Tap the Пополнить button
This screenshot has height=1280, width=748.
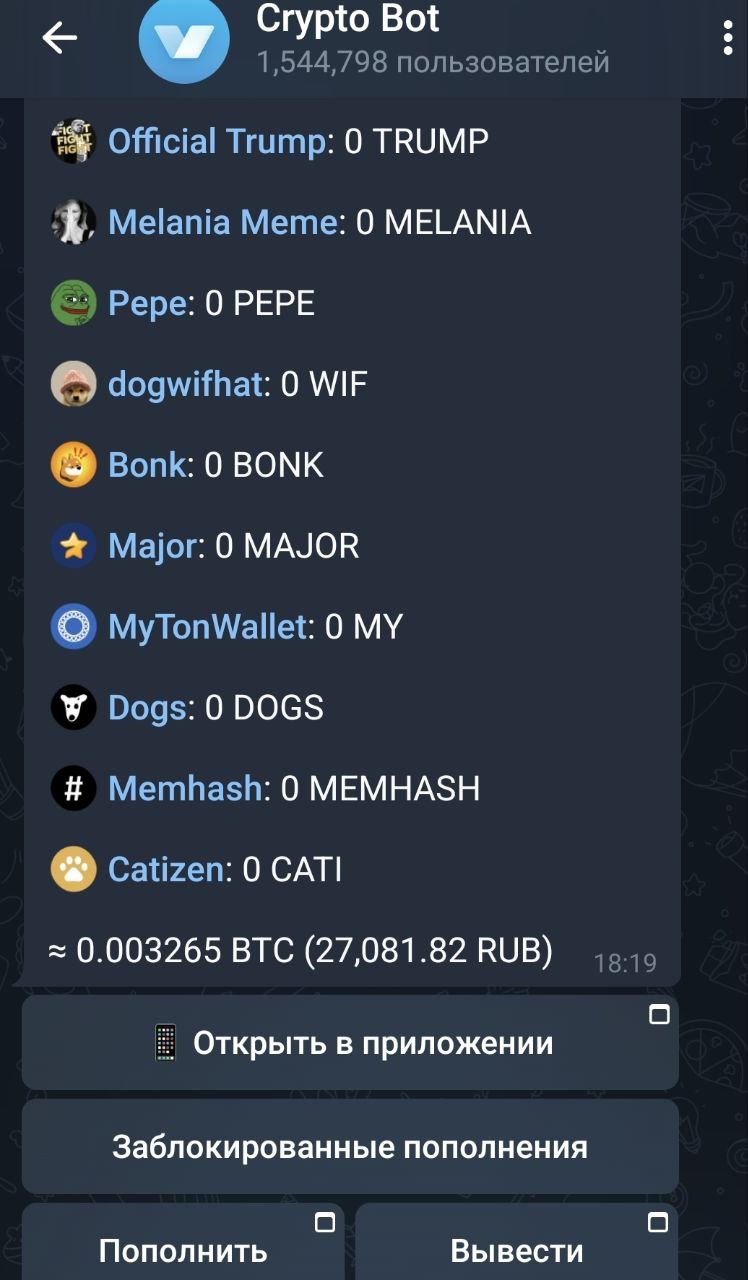pos(183,1249)
